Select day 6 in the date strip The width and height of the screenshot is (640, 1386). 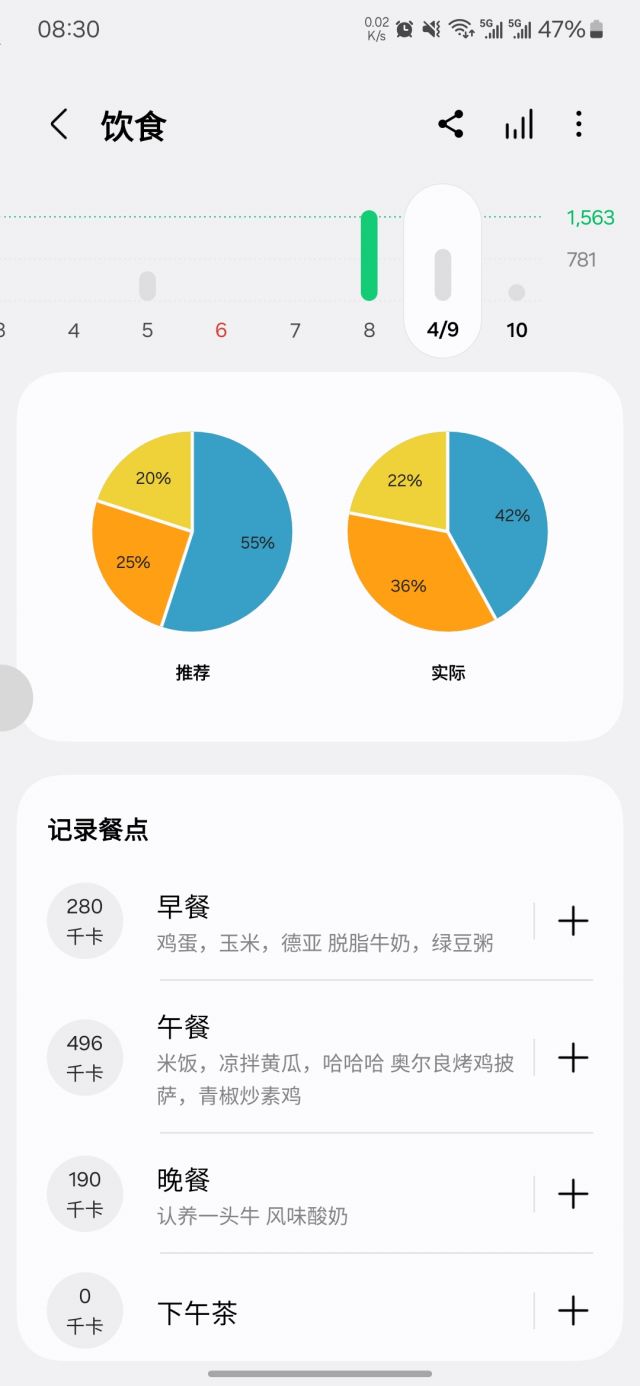coord(221,330)
